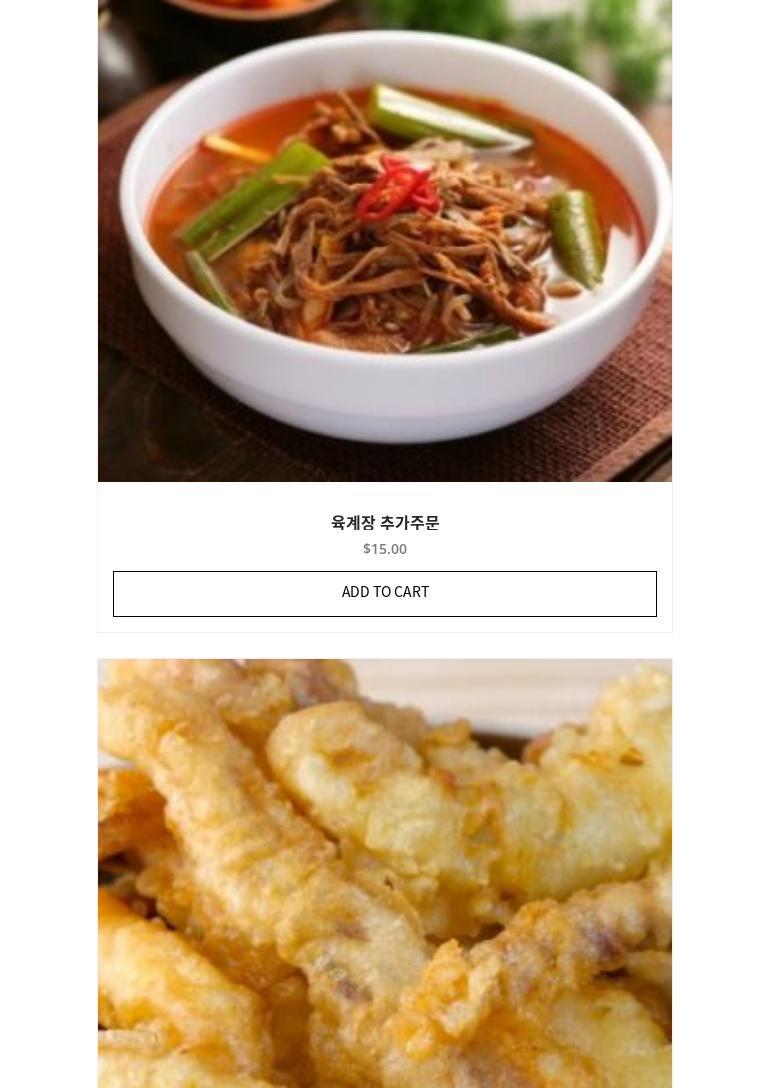Open the 육계장 추가주문 product title
Viewport: 770px width, 1088px height.
pos(384,523)
